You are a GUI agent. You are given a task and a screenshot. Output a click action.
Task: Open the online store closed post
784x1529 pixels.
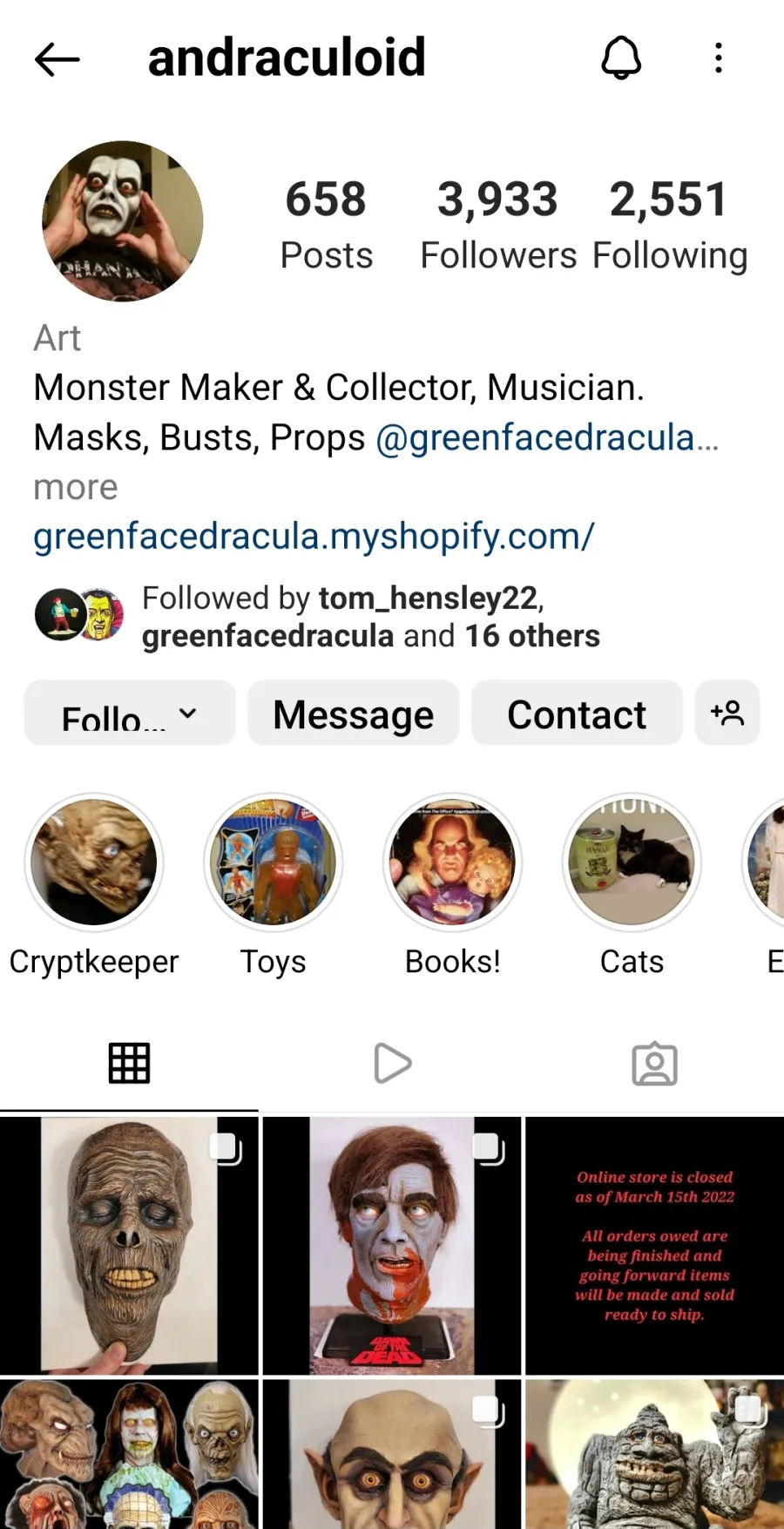click(x=655, y=1246)
